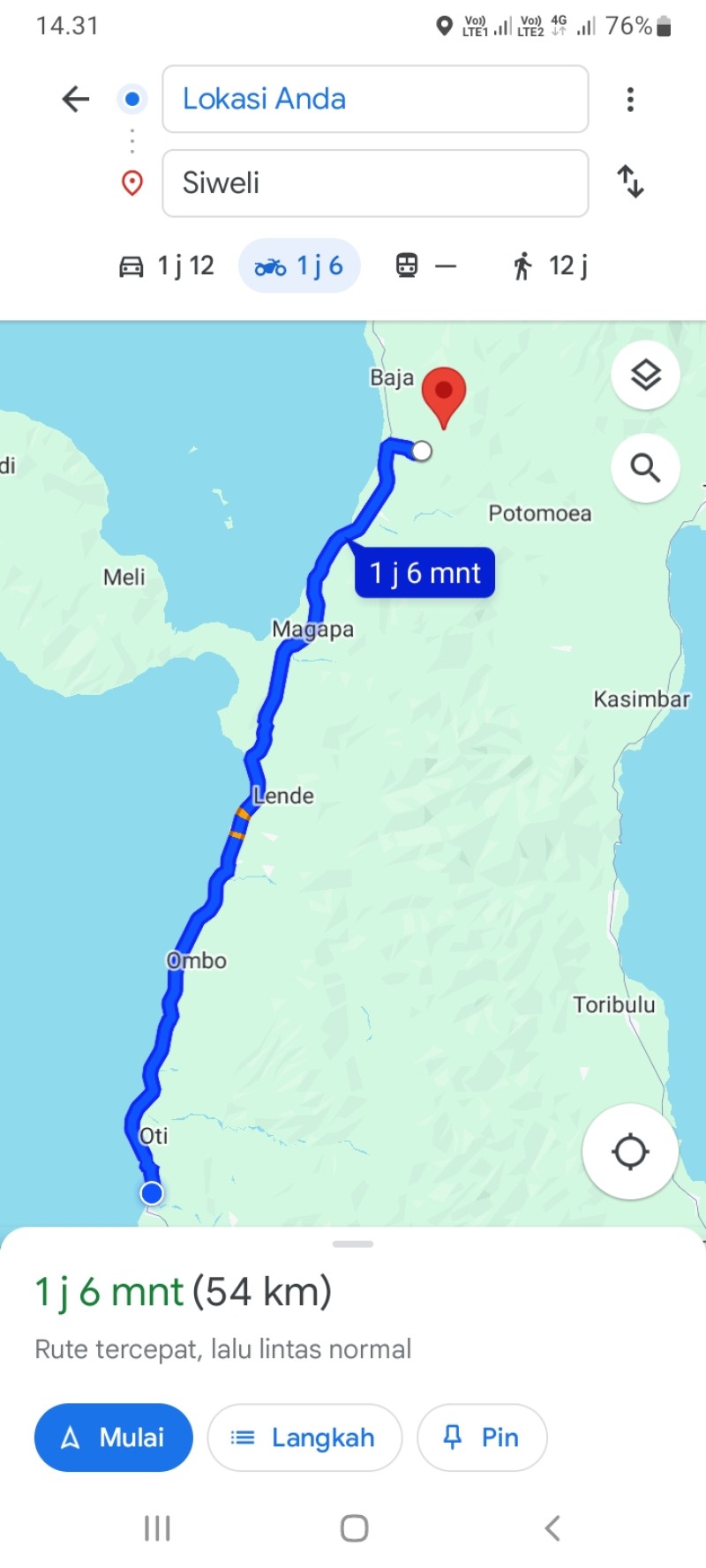Edit the Lokasi Anda starting point field
This screenshot has height=1568, width=706.
coord(375,99)
